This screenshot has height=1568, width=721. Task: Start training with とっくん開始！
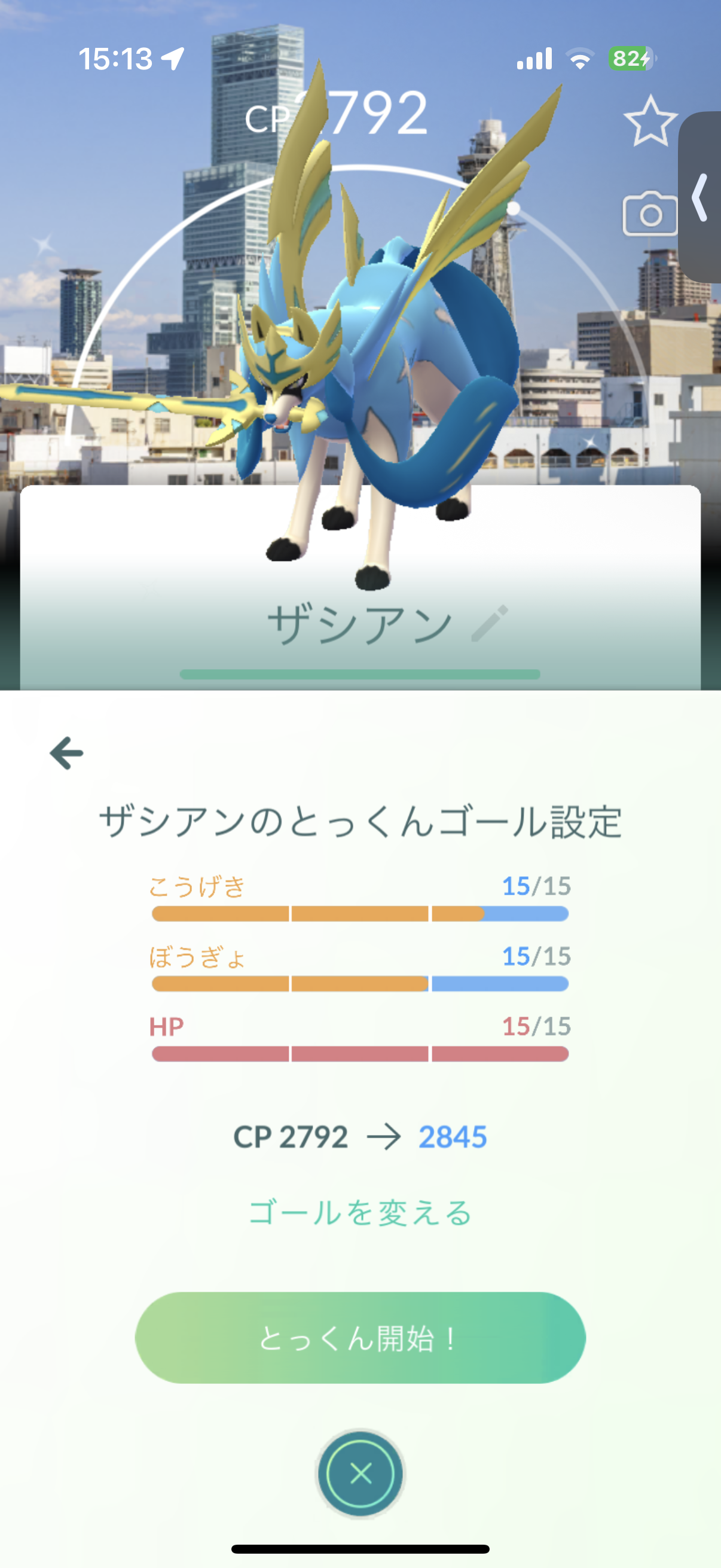point(360,1338)
